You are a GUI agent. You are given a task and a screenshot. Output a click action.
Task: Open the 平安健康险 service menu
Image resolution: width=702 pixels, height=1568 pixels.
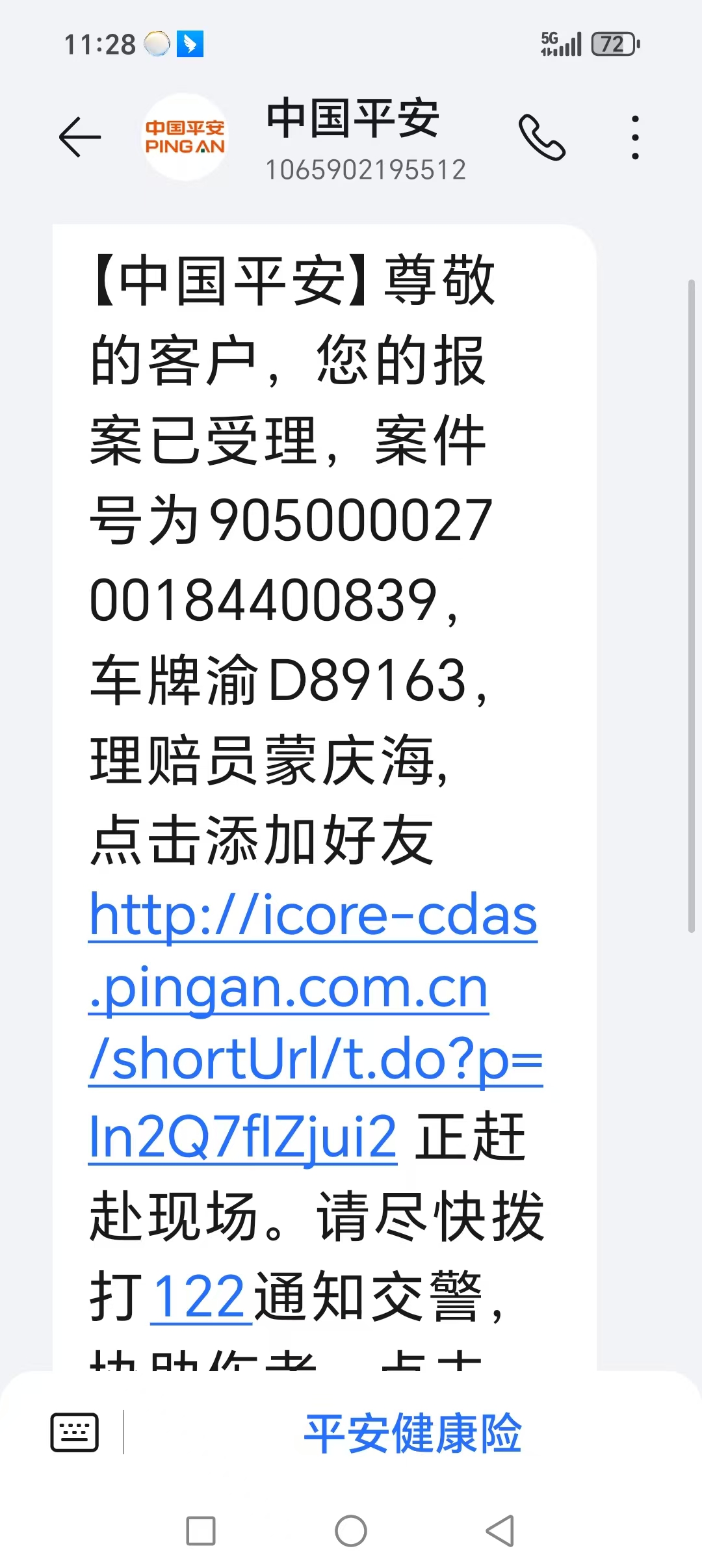[413, 1433]
